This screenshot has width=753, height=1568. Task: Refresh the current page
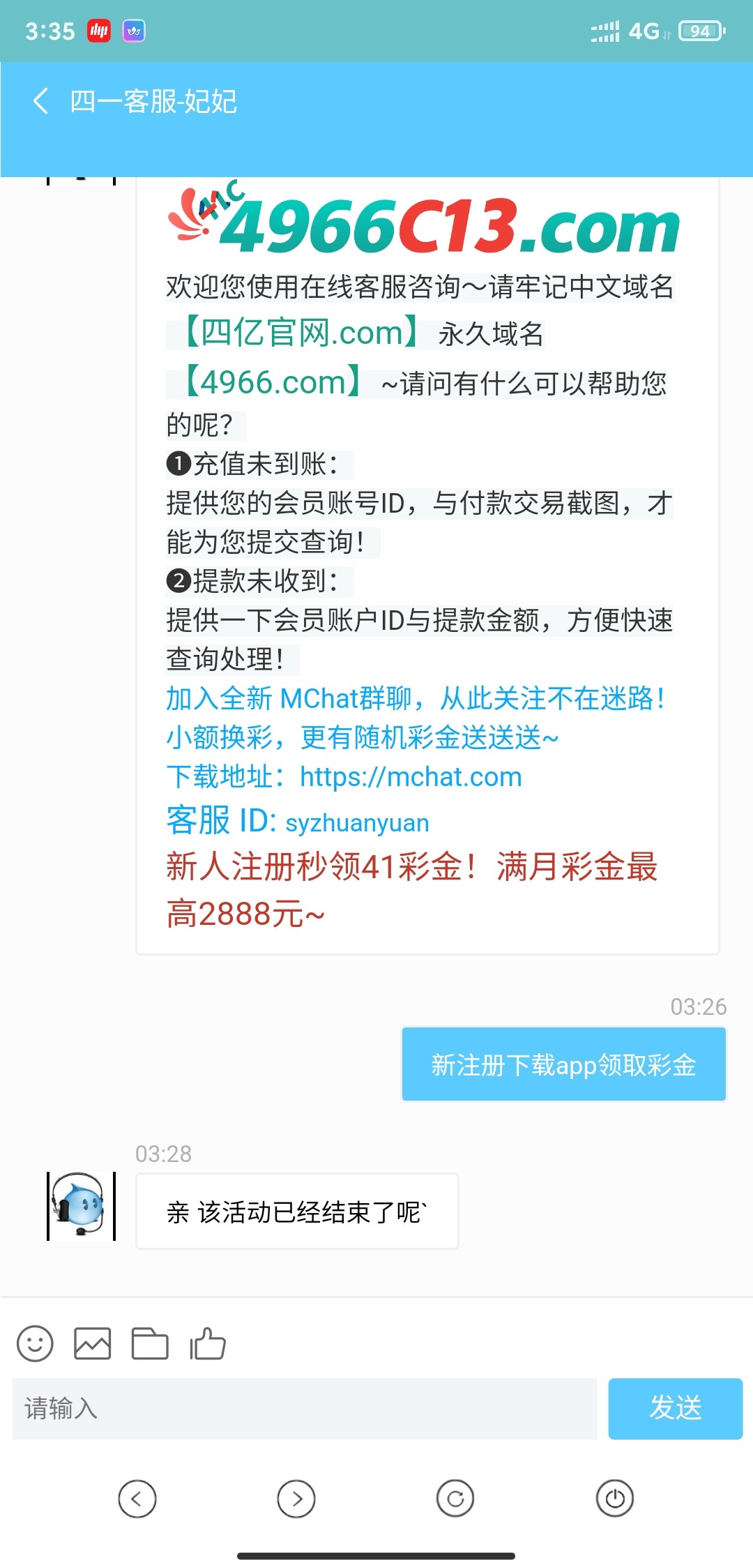pos(455,1498)
